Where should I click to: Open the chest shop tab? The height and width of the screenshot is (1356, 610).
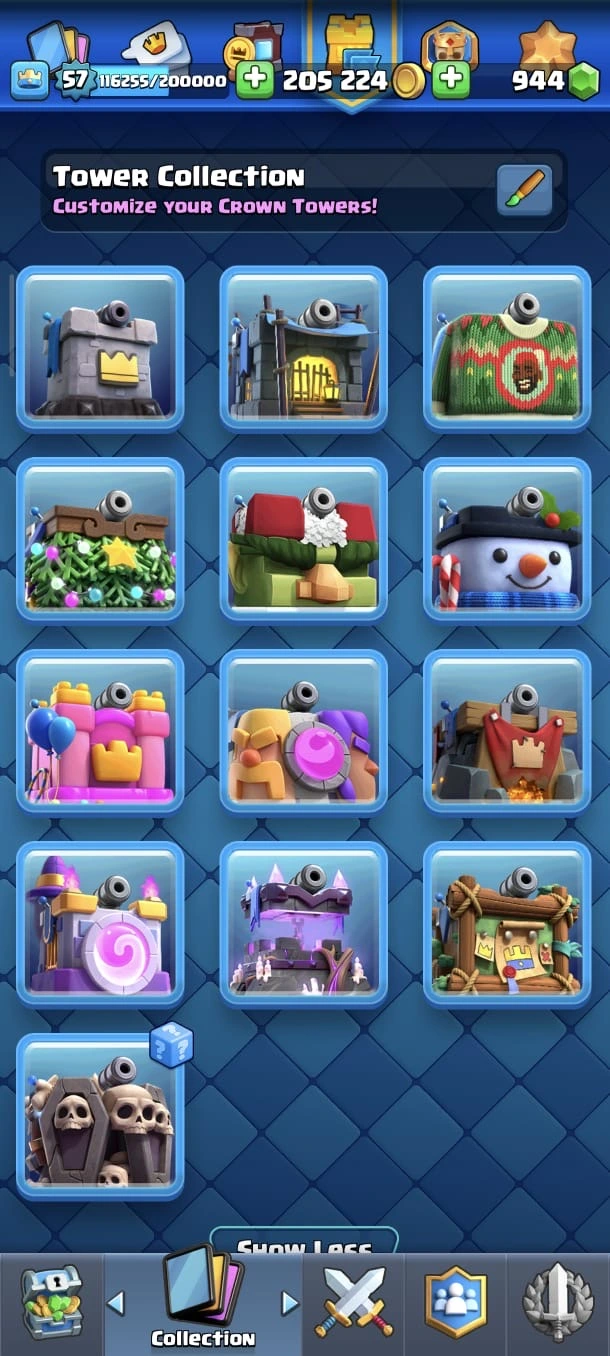coord(51,1301)
